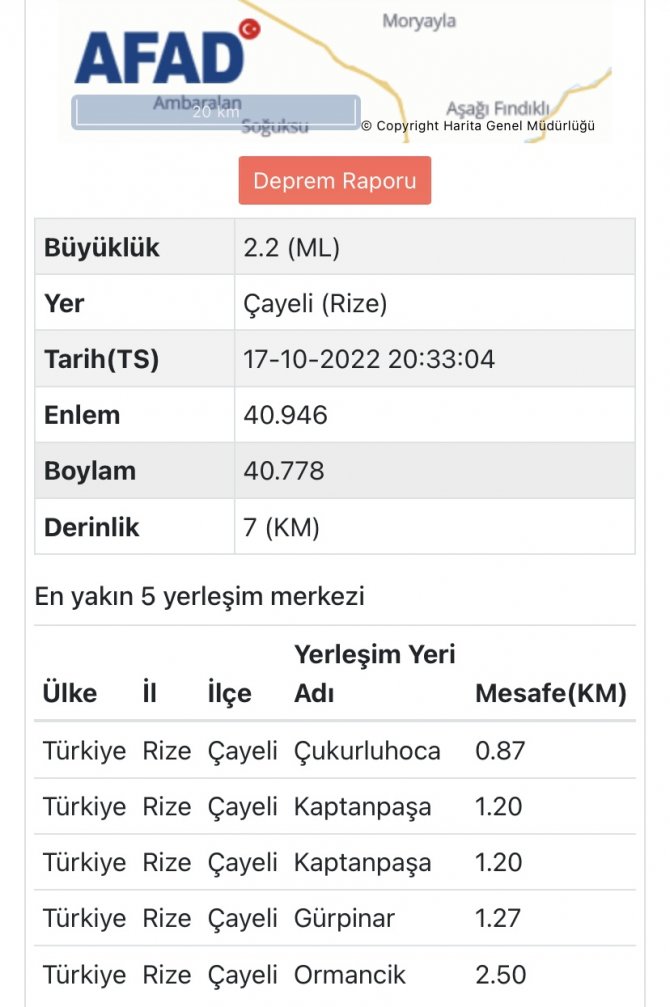Image resolution: width=670 pixels, height=1007 pixels.
Task: Open the Deprem Raporu earthquake report
Action: pyautogui.click(x=334, y=181)
